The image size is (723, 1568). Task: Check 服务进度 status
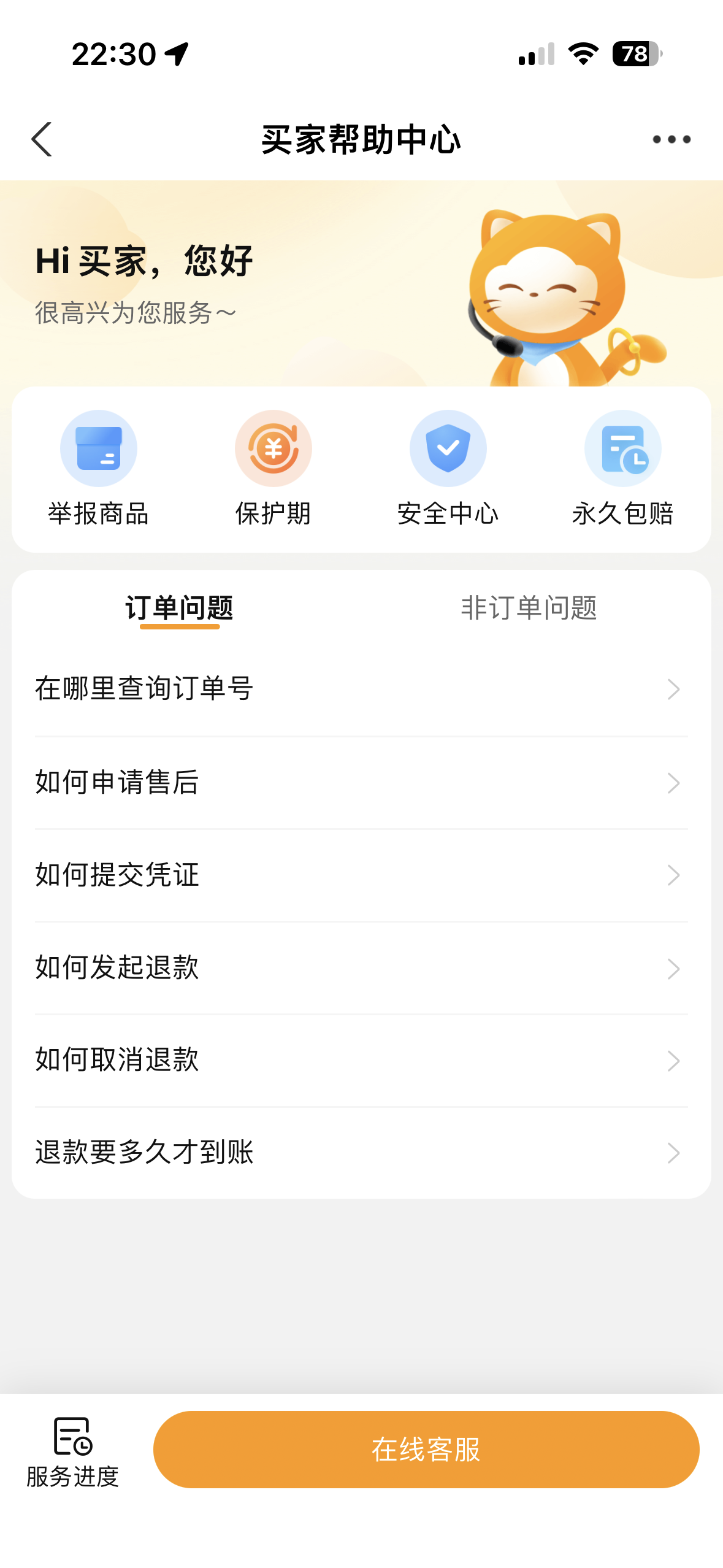73,1451
